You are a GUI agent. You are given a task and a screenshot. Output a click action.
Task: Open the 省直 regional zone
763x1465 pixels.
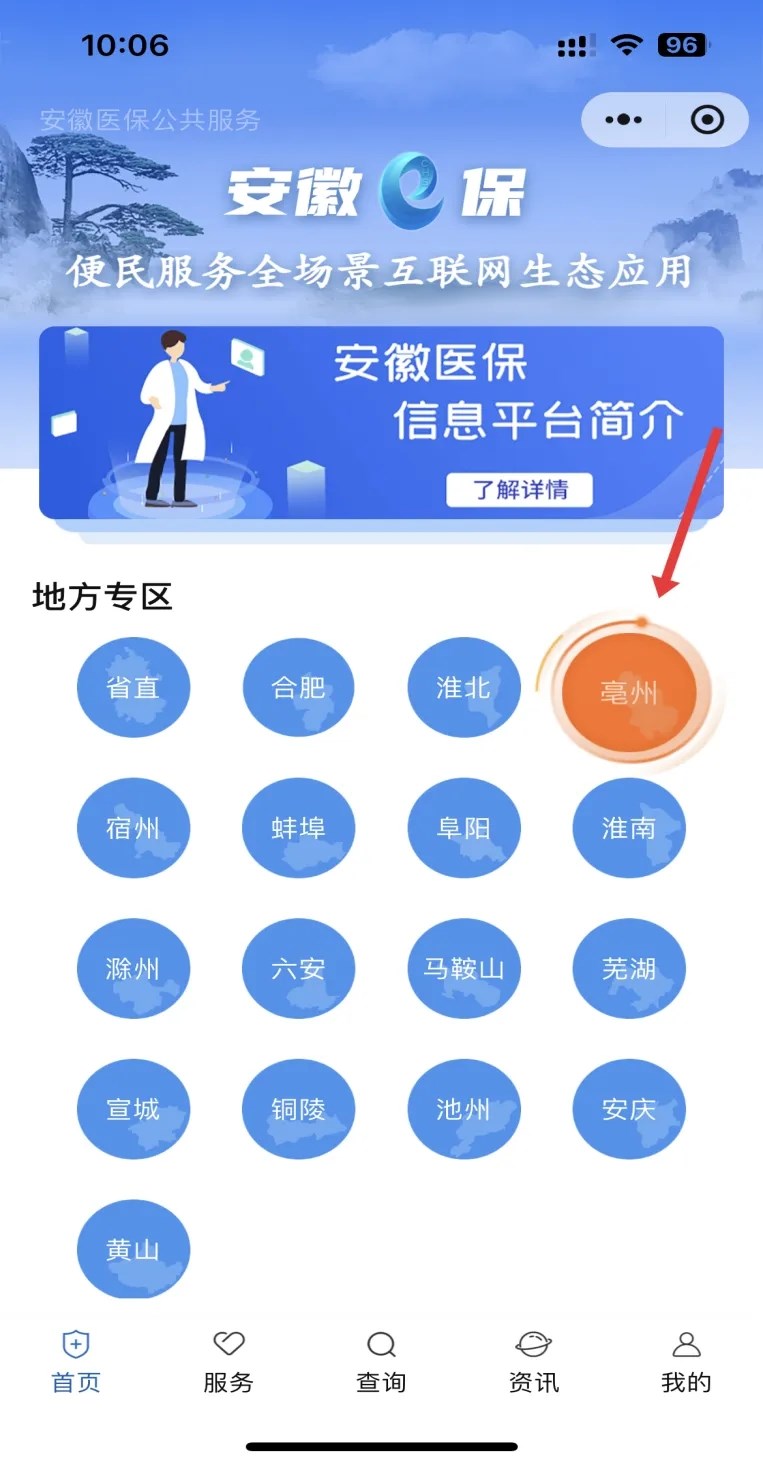tap(133, 688)
